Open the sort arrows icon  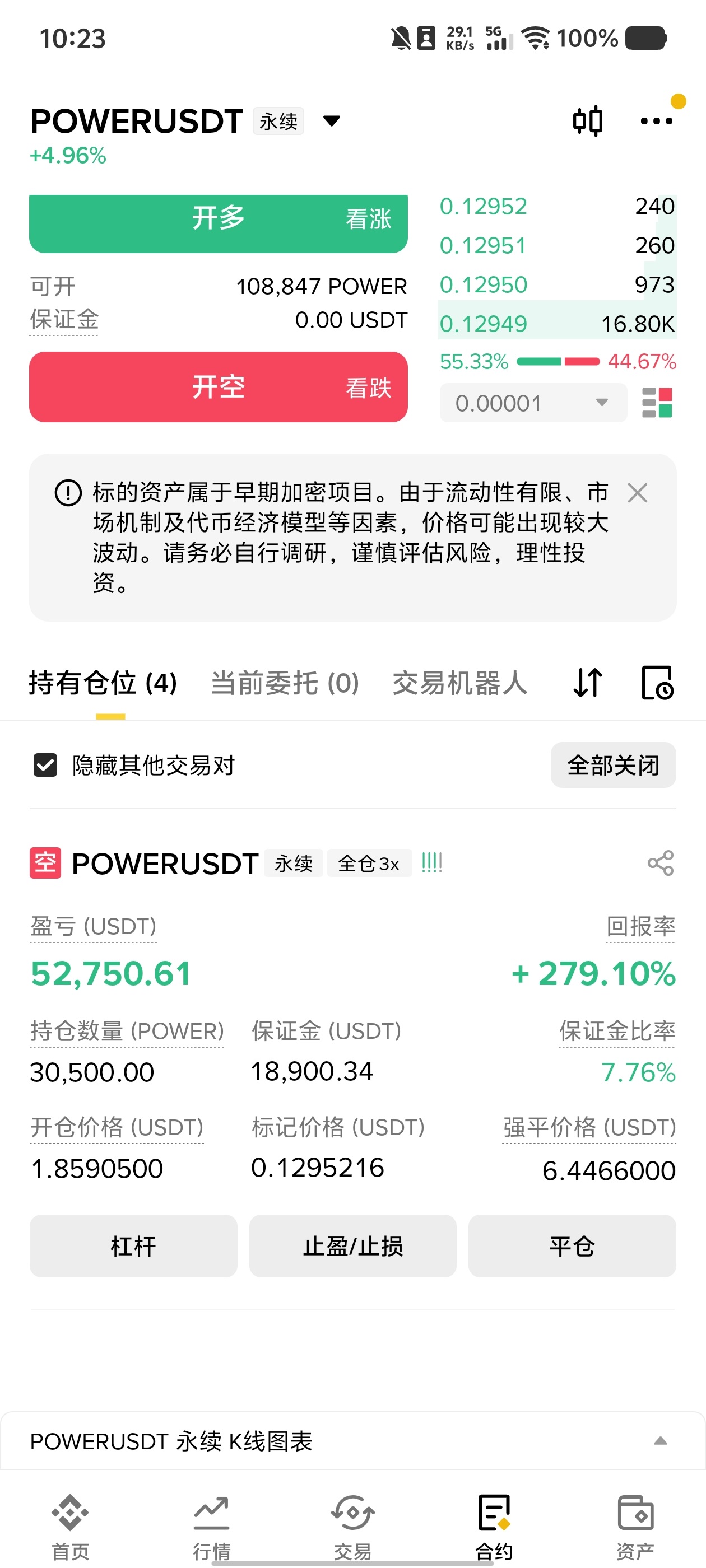(588, 683)
